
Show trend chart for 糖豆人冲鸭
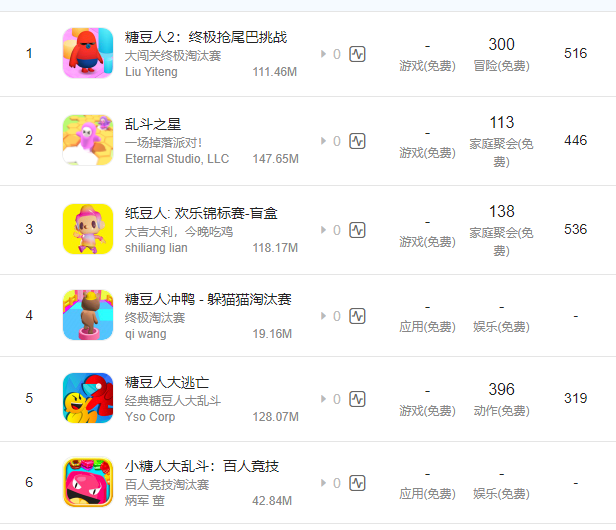tap(357, 316)
